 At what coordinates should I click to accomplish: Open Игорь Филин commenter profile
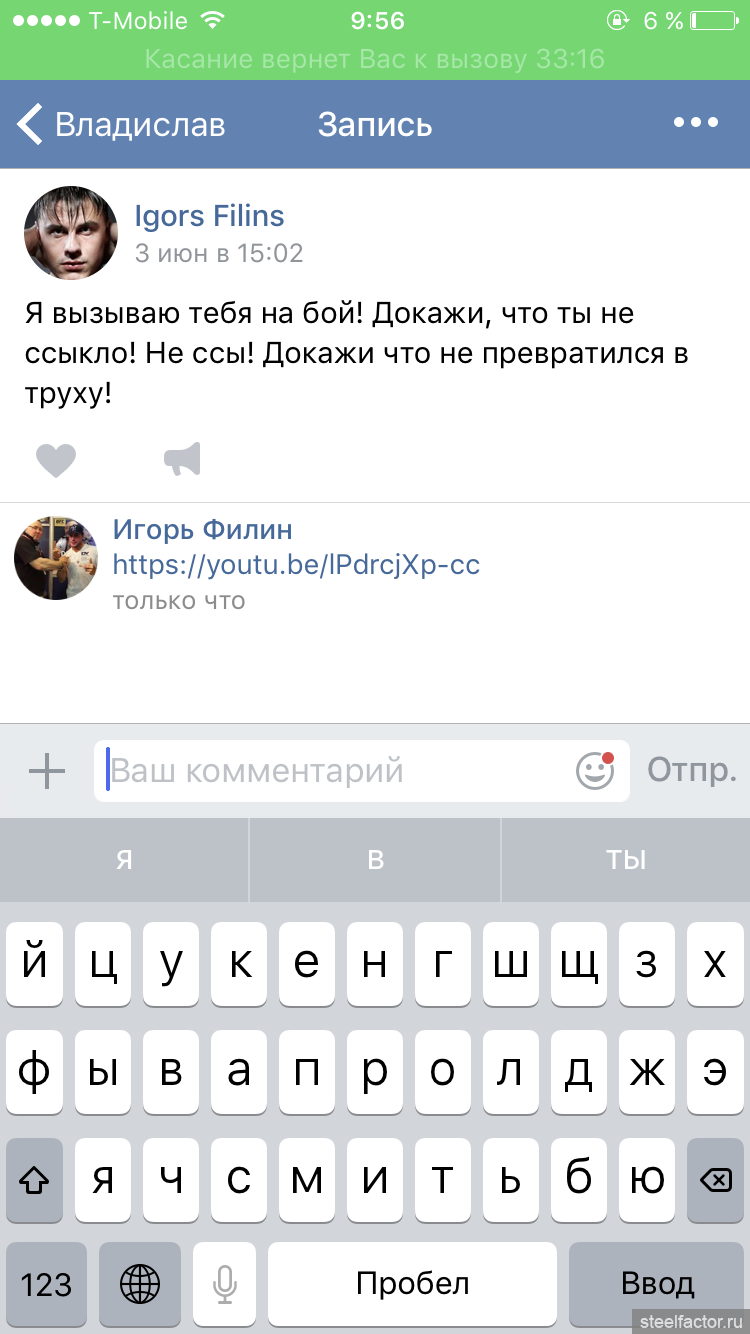tap(202, 530)
